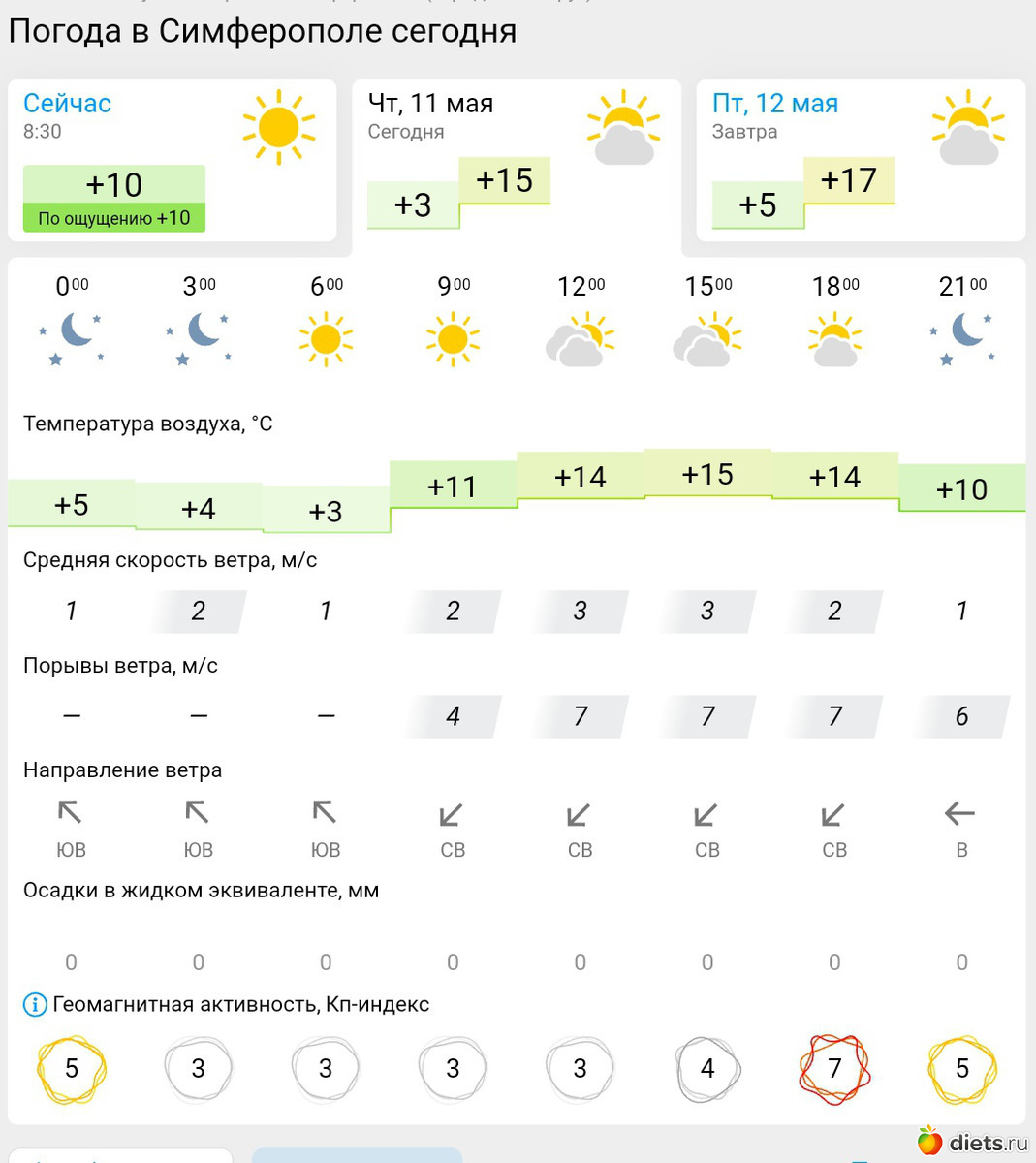Open the geomagnetic activity info icon
The image size is (1036, 1163).
35,1005
